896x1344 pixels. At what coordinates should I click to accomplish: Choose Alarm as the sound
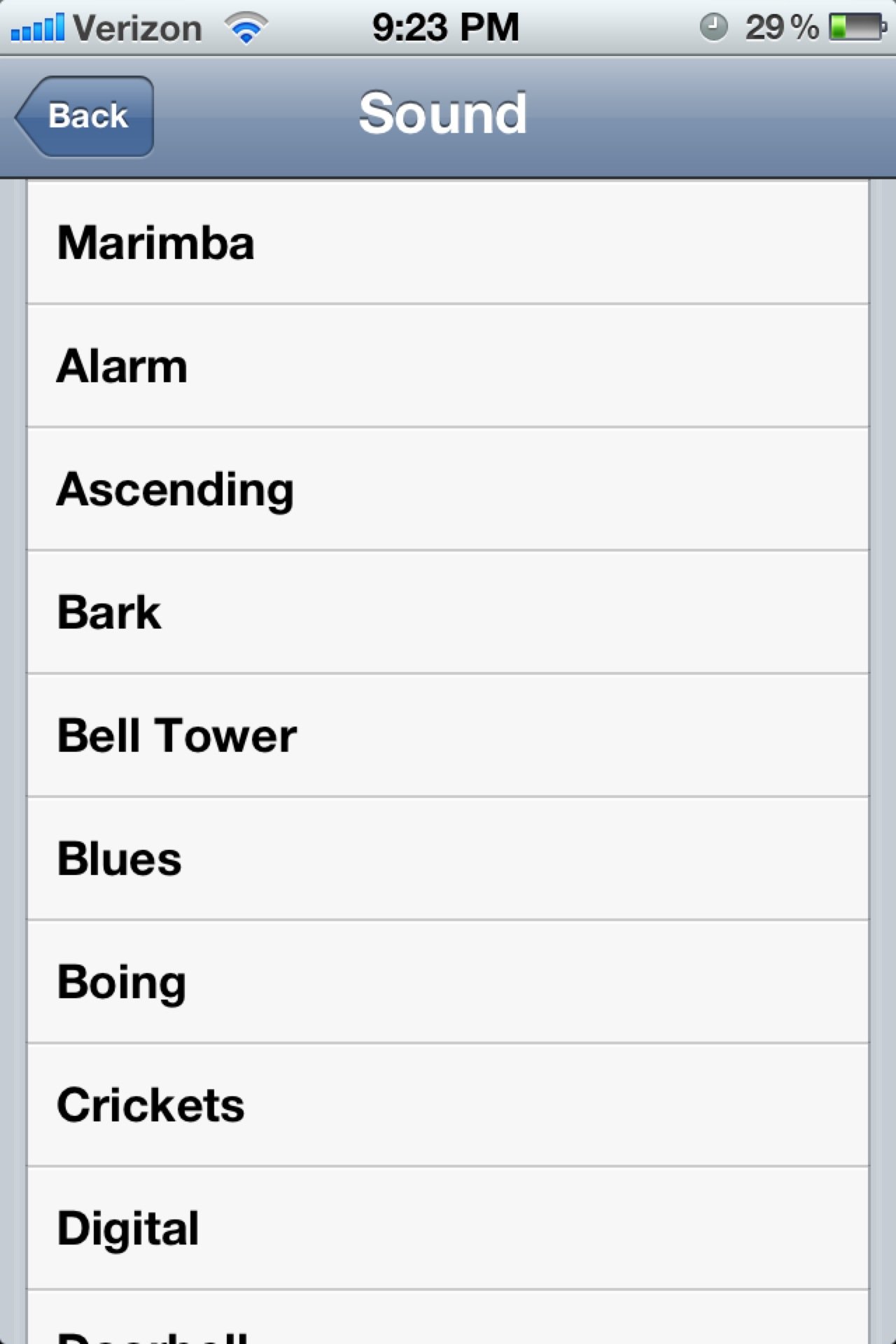click(x=448, y=365)
